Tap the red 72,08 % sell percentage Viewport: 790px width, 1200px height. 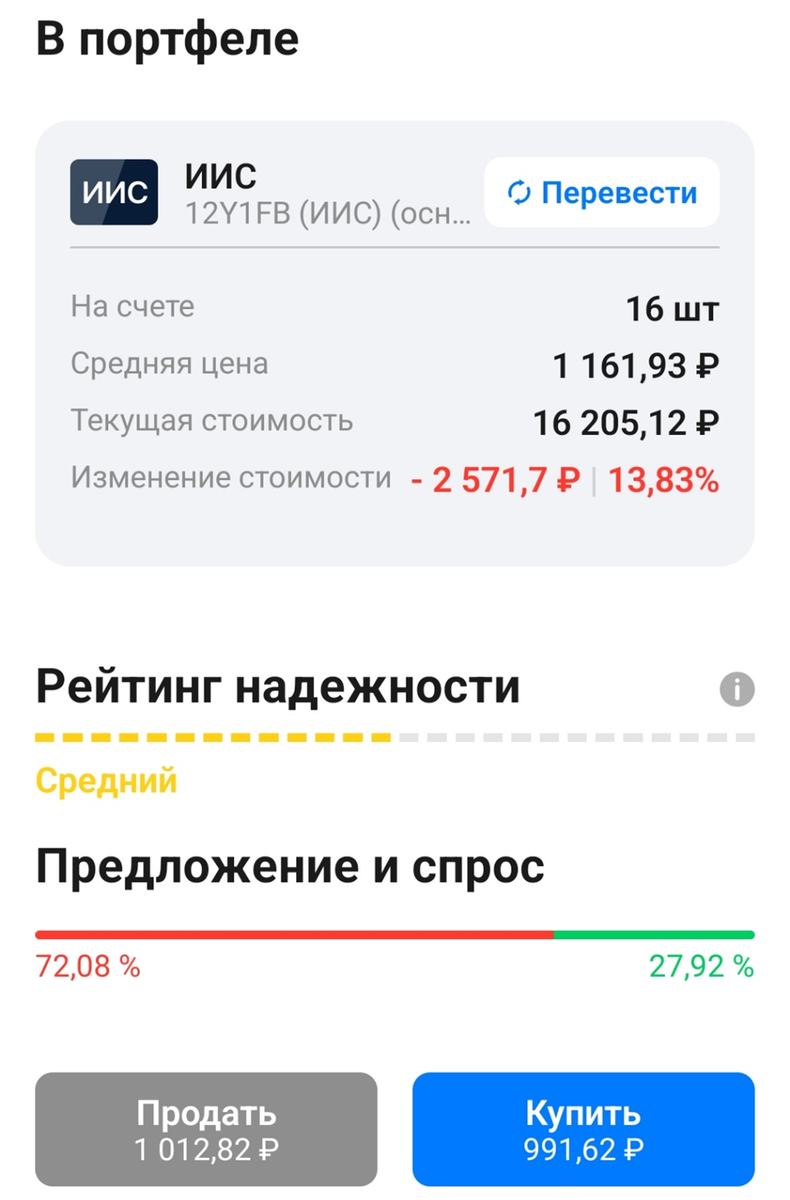click(x=86, y=968)
